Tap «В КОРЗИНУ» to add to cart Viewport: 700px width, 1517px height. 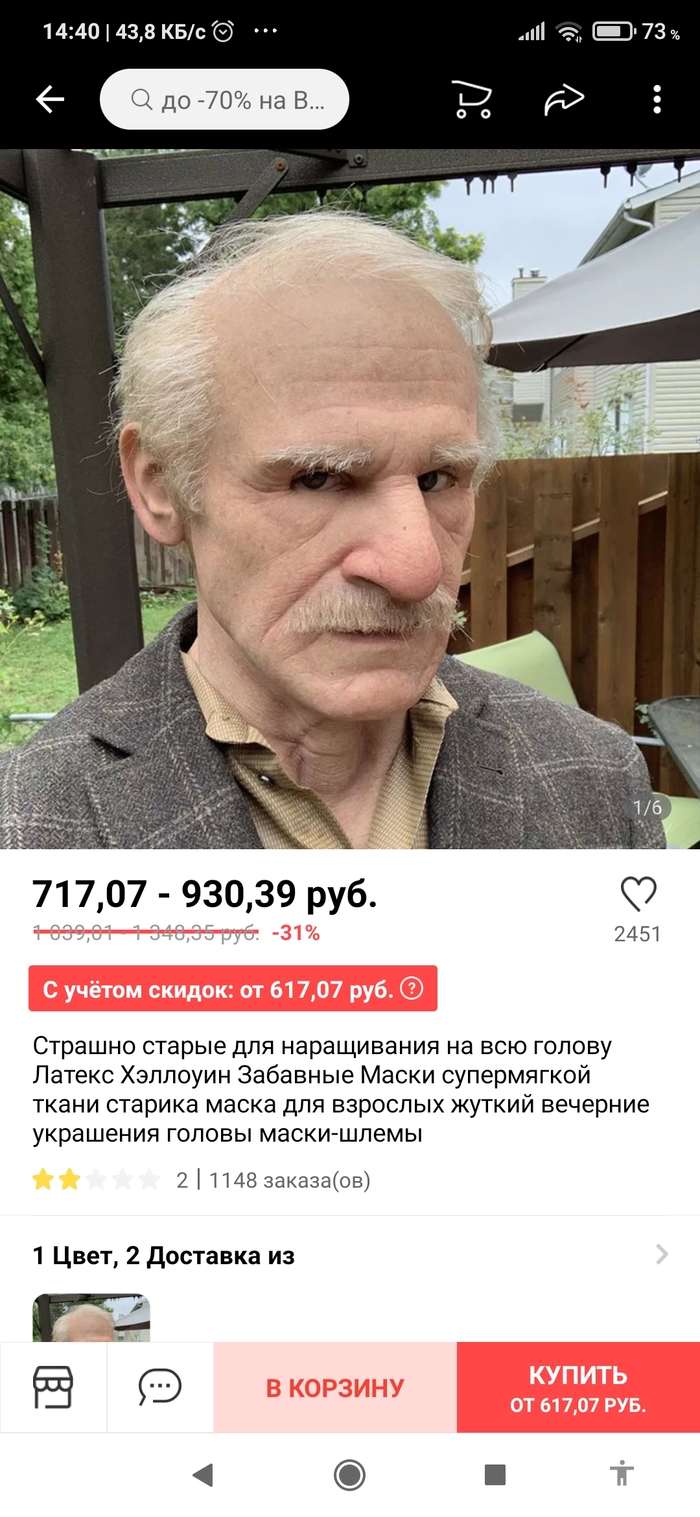coord(335,1388)
